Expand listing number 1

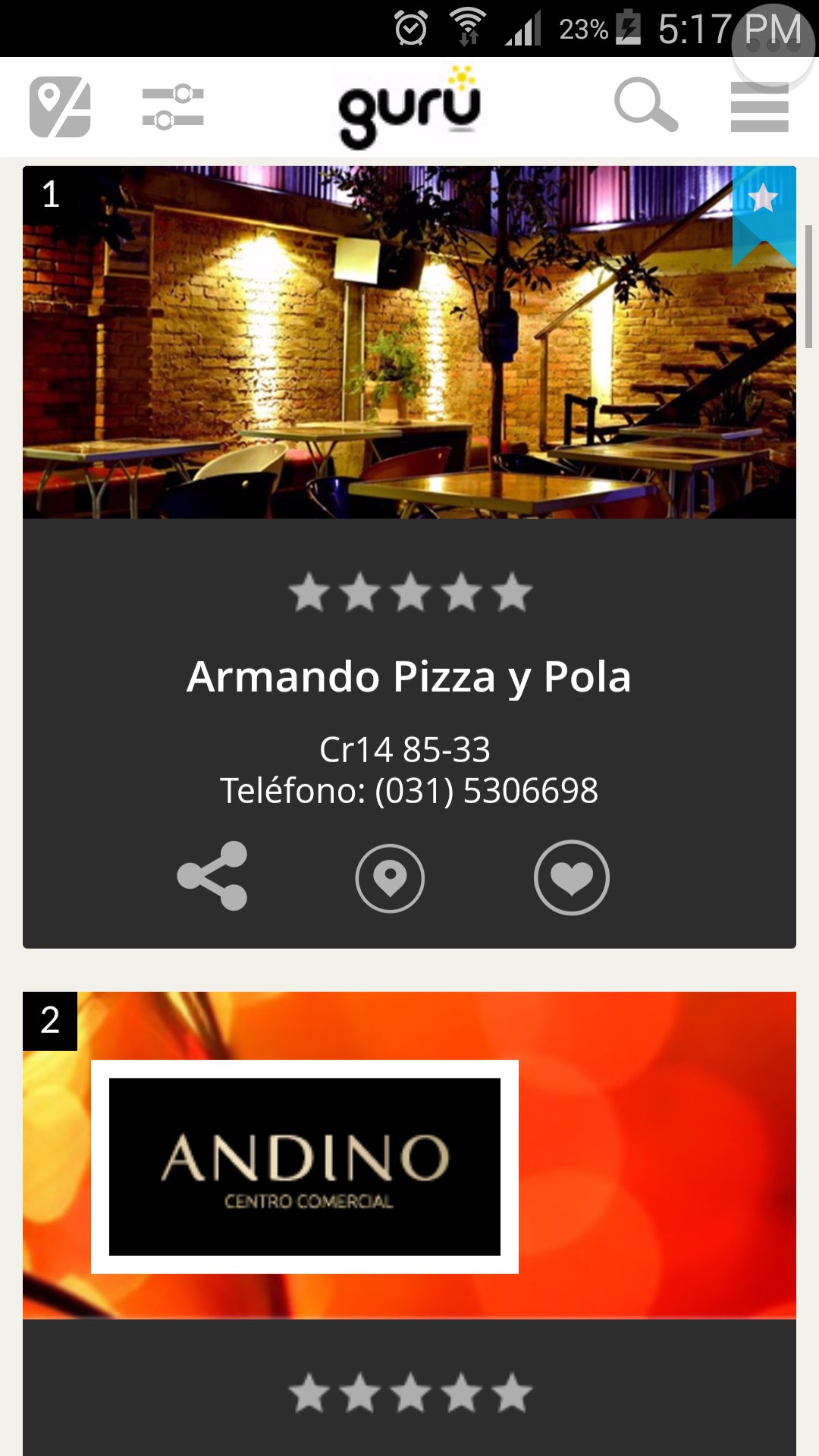(50, 193)
